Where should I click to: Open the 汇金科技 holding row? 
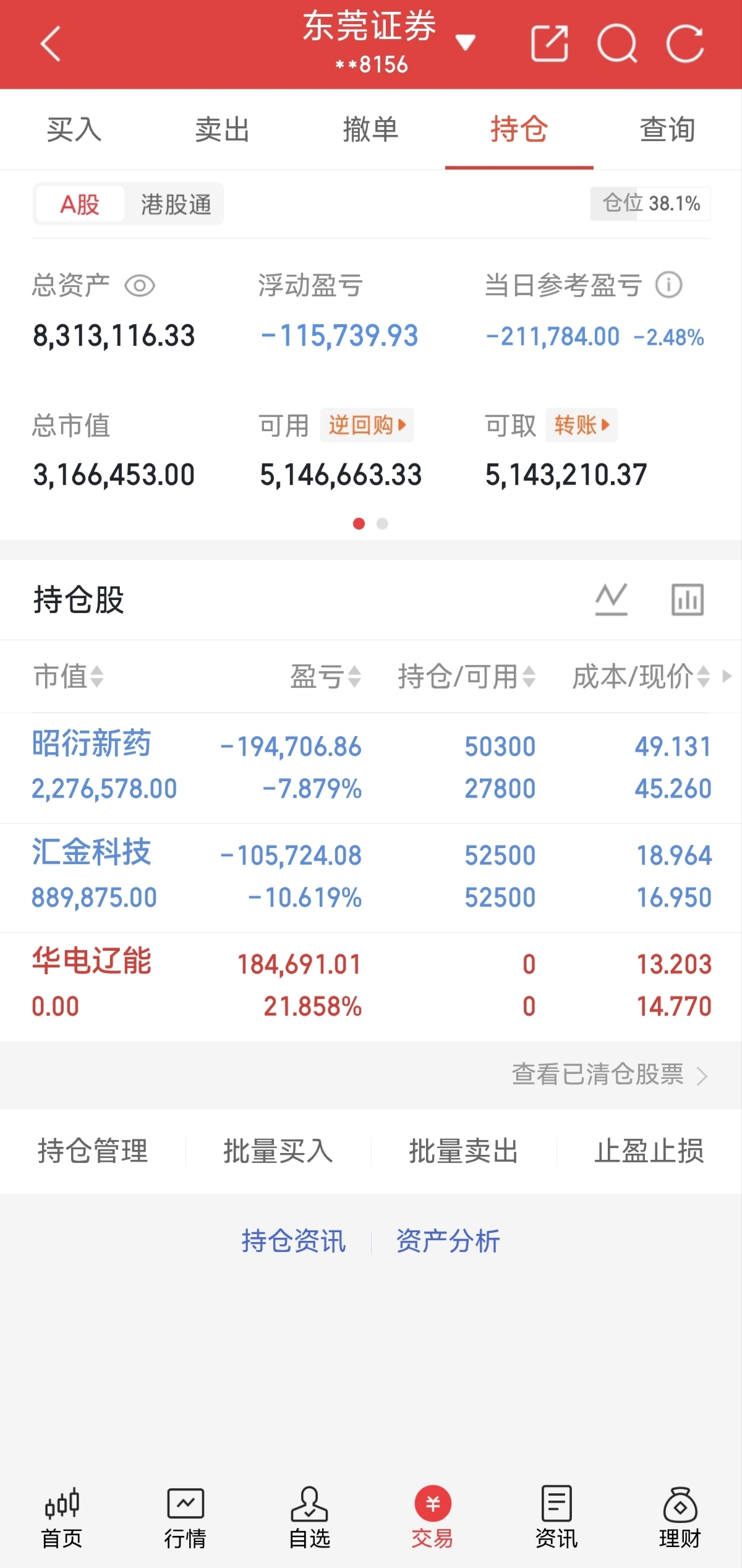coord(371,877)
